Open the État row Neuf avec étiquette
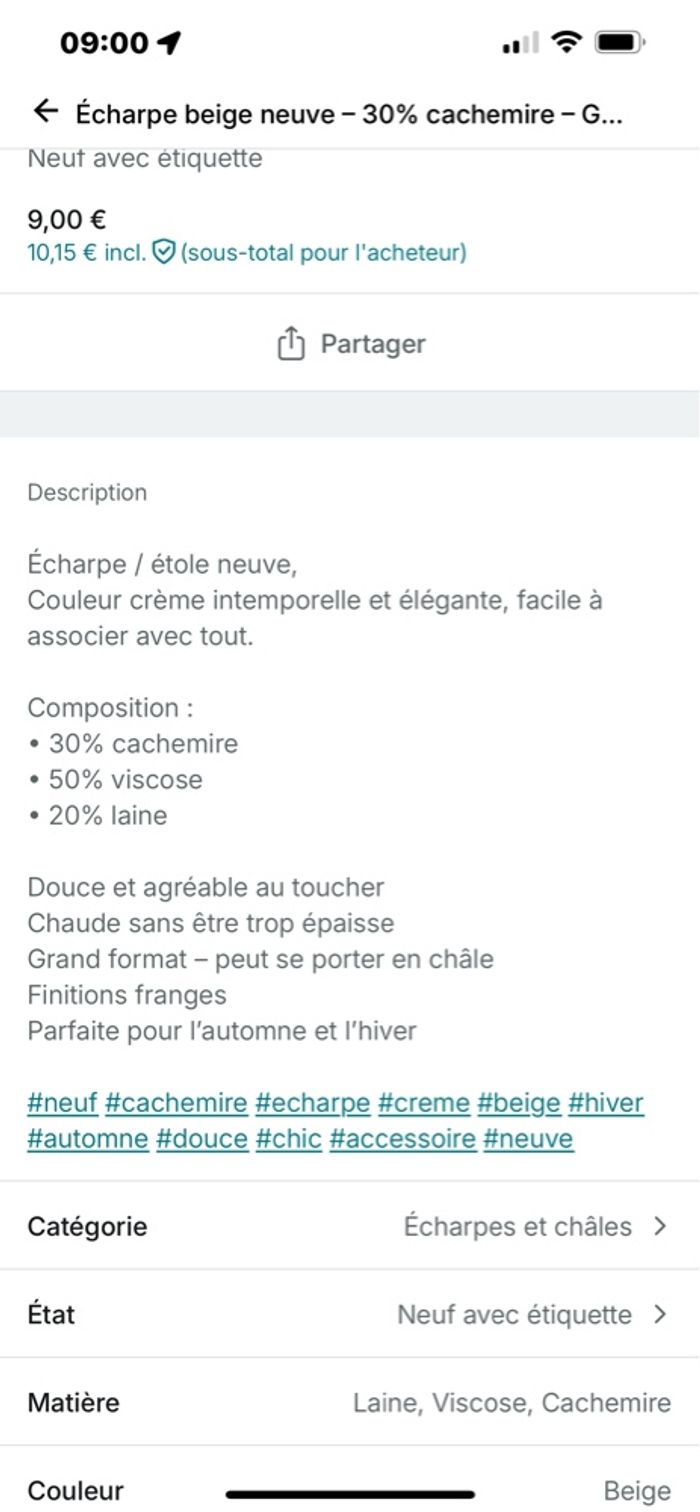This screenshot has height=1512, width=700. click(350, 1314)
